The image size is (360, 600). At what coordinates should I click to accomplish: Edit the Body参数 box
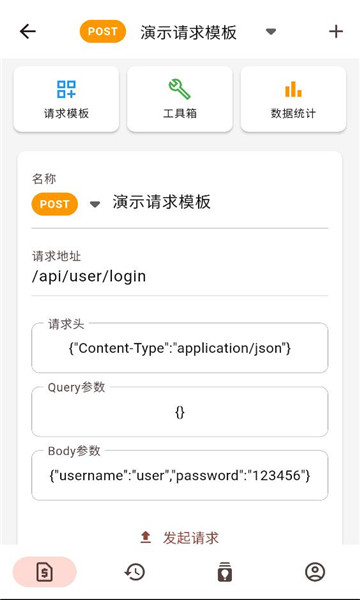(180, 476)
